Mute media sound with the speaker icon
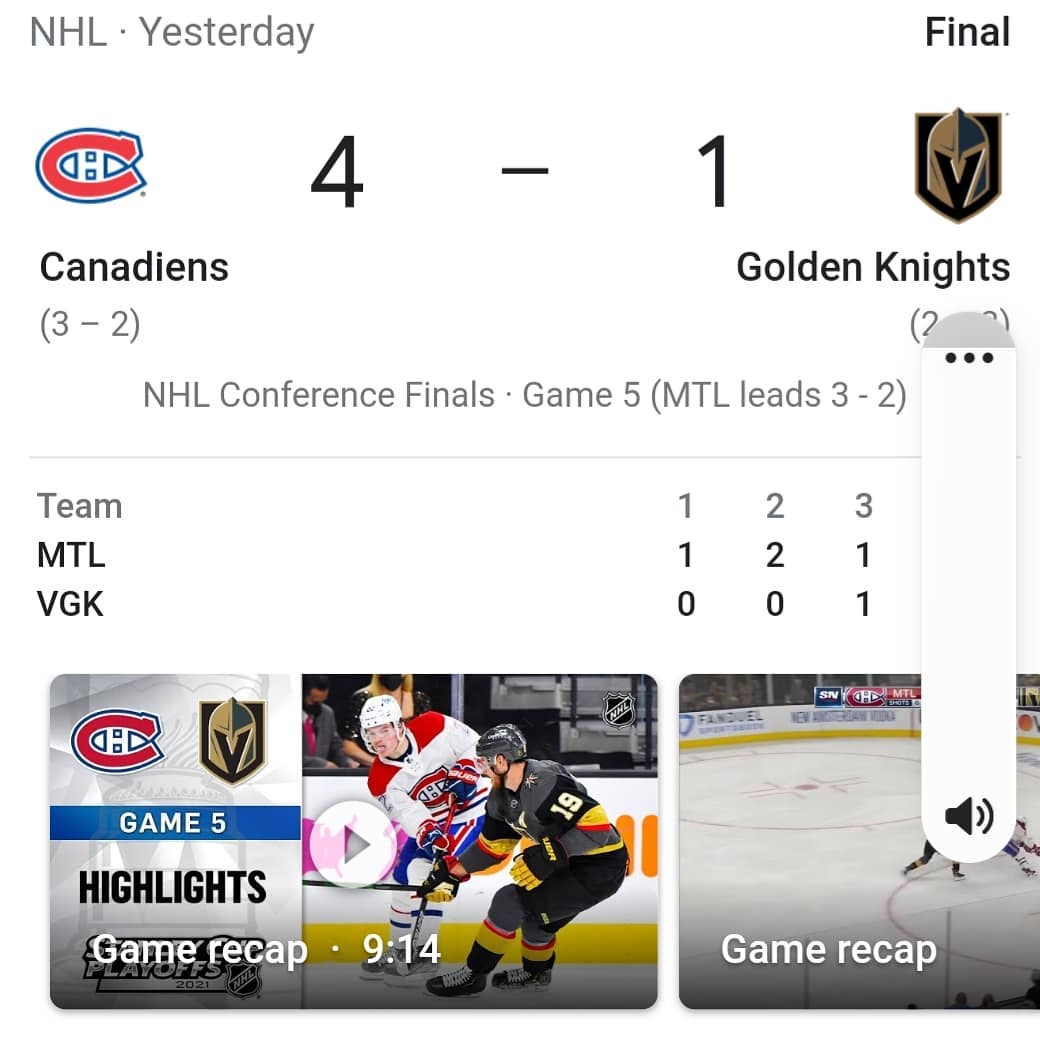This screenshot has width=1040, height=1040. [x=968, y=817]
